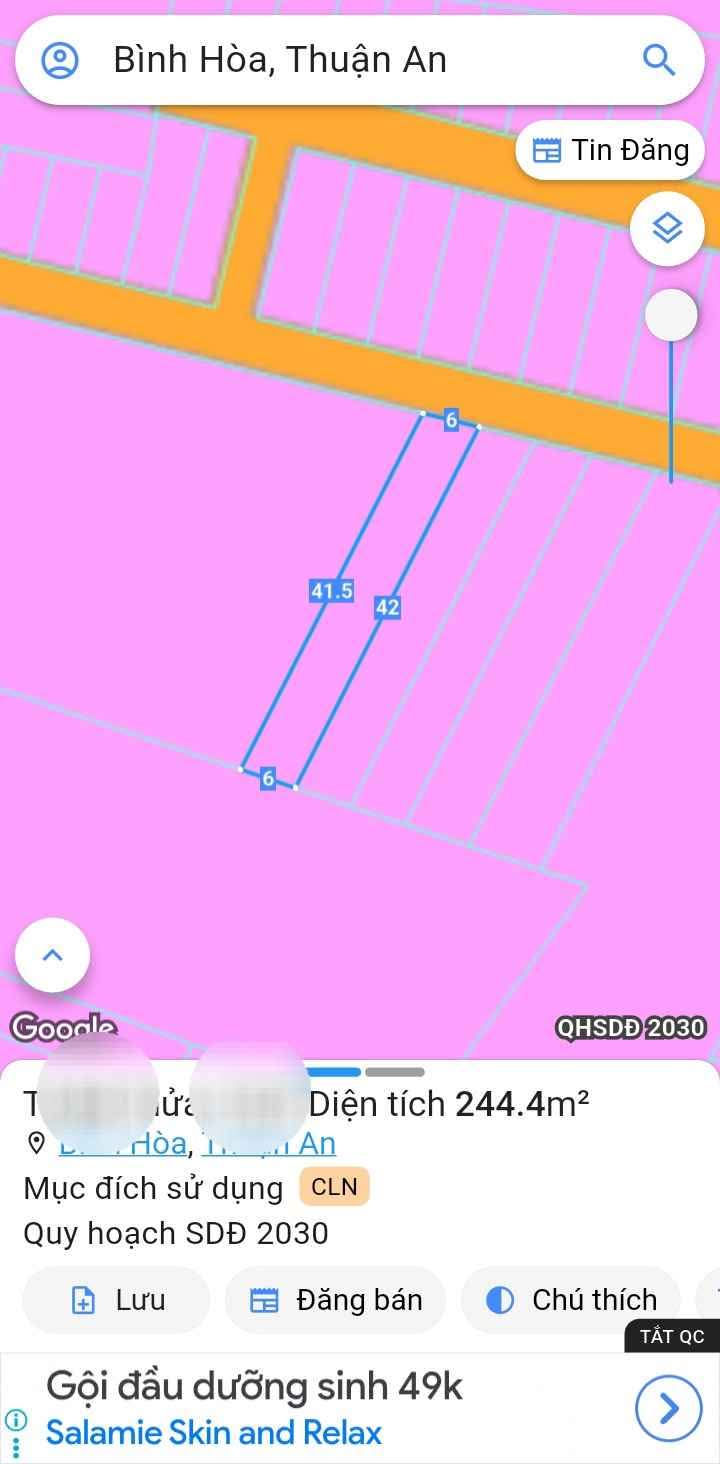Open the Salamie Skin and Relax ad arrow
The width and height of the screenshot is (720, 1464).
(668, 1409)
